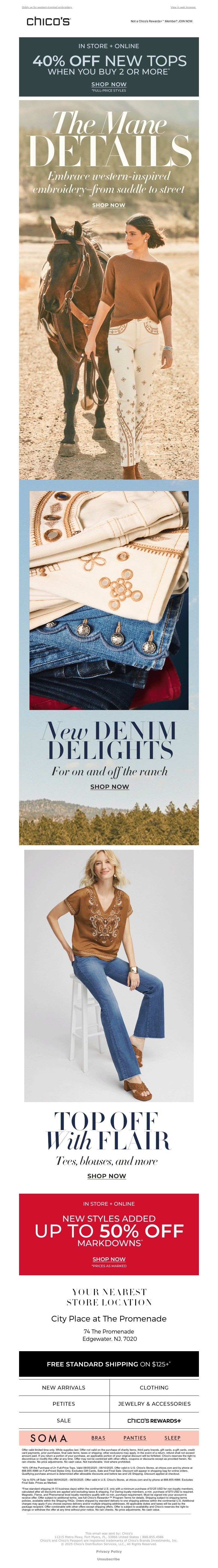Open Jewelry & Accessories category
The height and width of the screenshot is (1568, 218).
coord(154,1404)
